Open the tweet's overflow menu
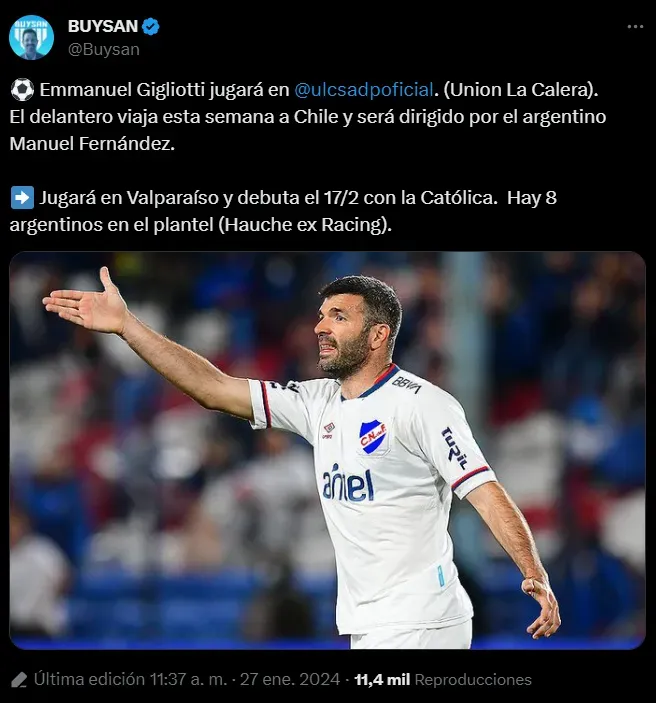This screenshot has height=703, width=656. point(635,26)
